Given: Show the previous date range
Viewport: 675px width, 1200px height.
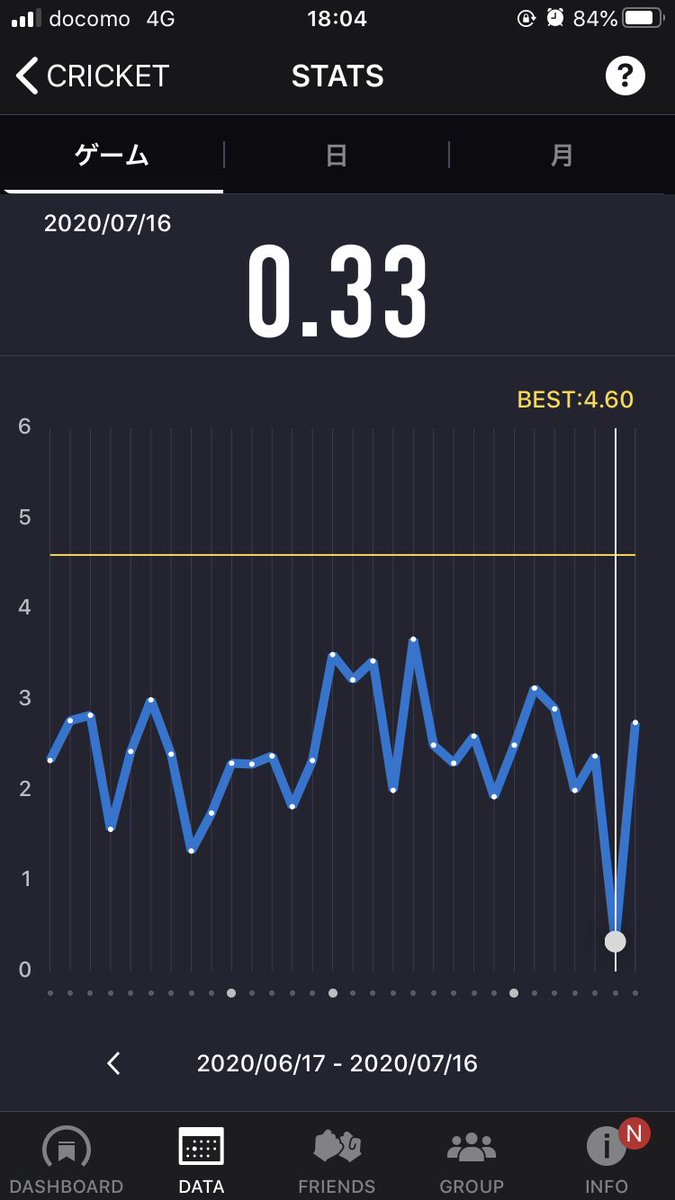Looking at the screenshot, I should pos(114,1063).
